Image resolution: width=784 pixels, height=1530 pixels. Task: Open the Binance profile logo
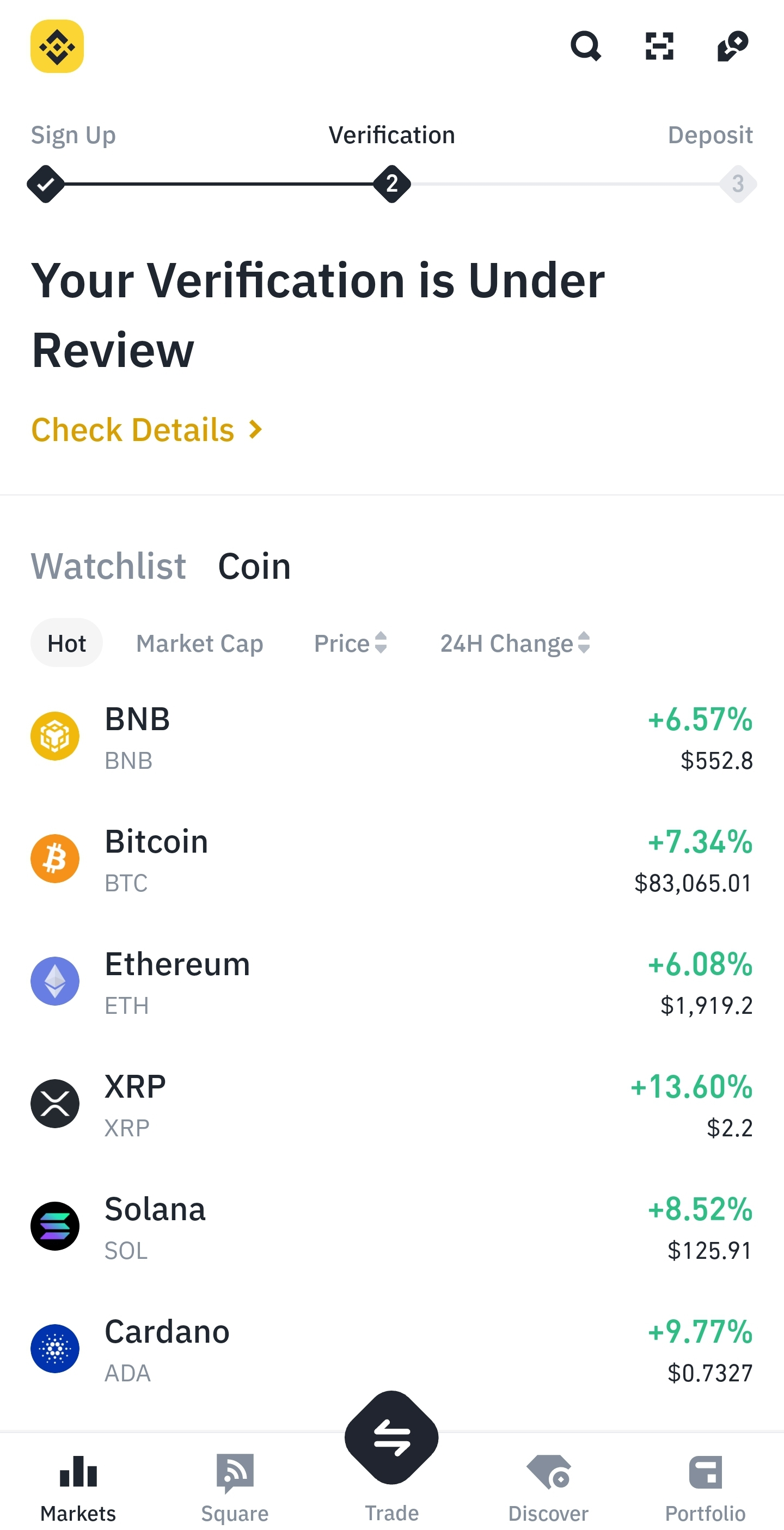pos(57,46)
